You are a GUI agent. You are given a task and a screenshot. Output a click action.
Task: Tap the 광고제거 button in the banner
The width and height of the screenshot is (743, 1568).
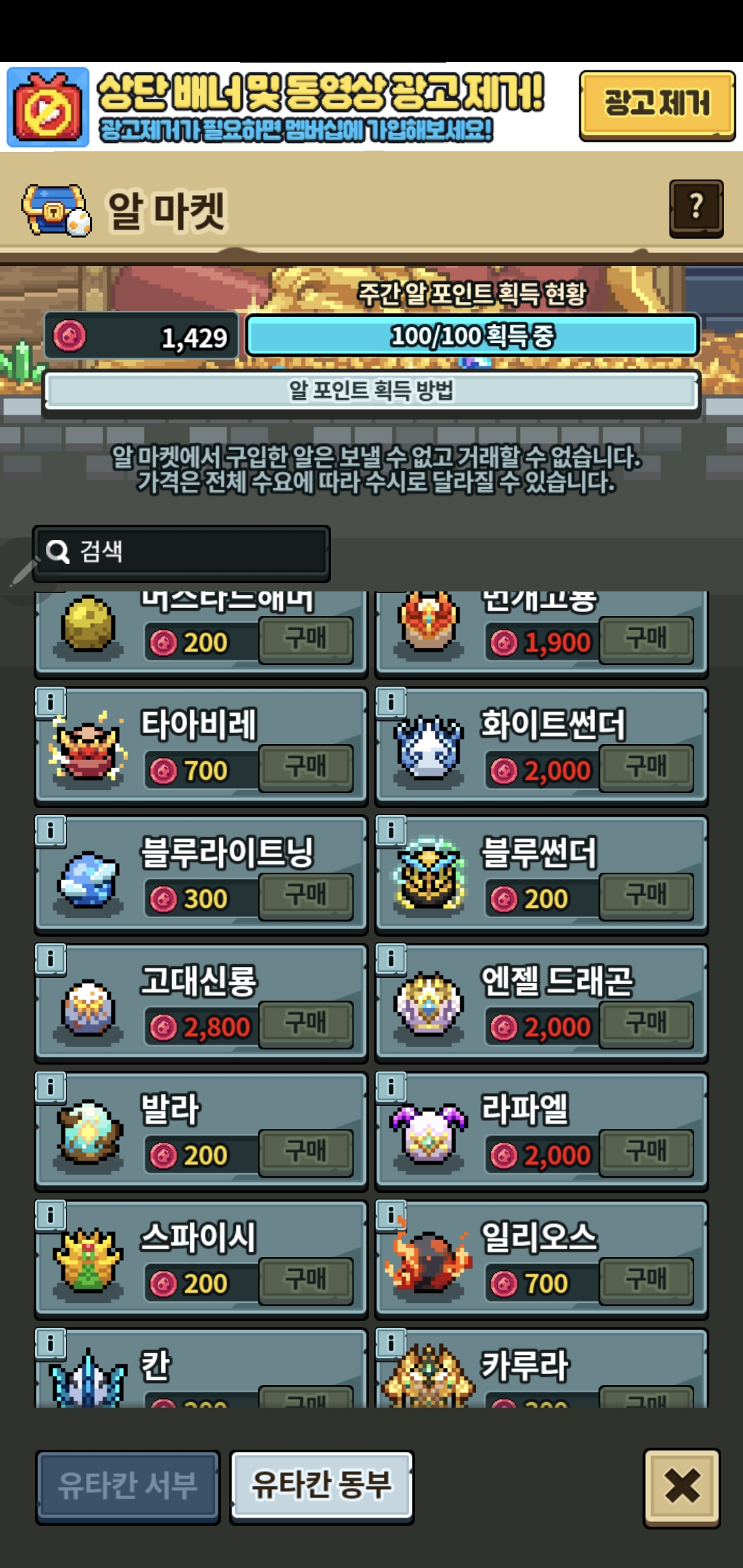click(656, 105)
